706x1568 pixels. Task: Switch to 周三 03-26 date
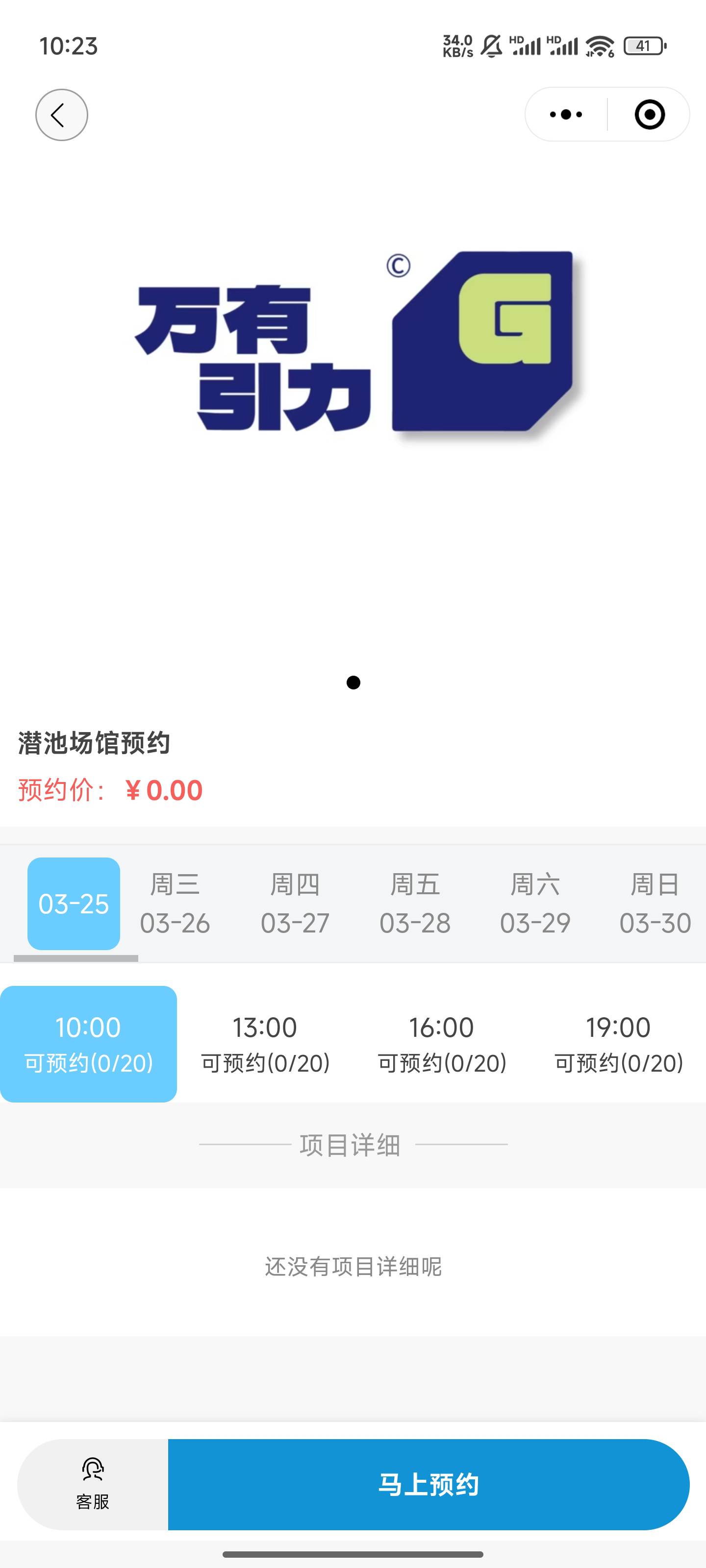(175, 904)
